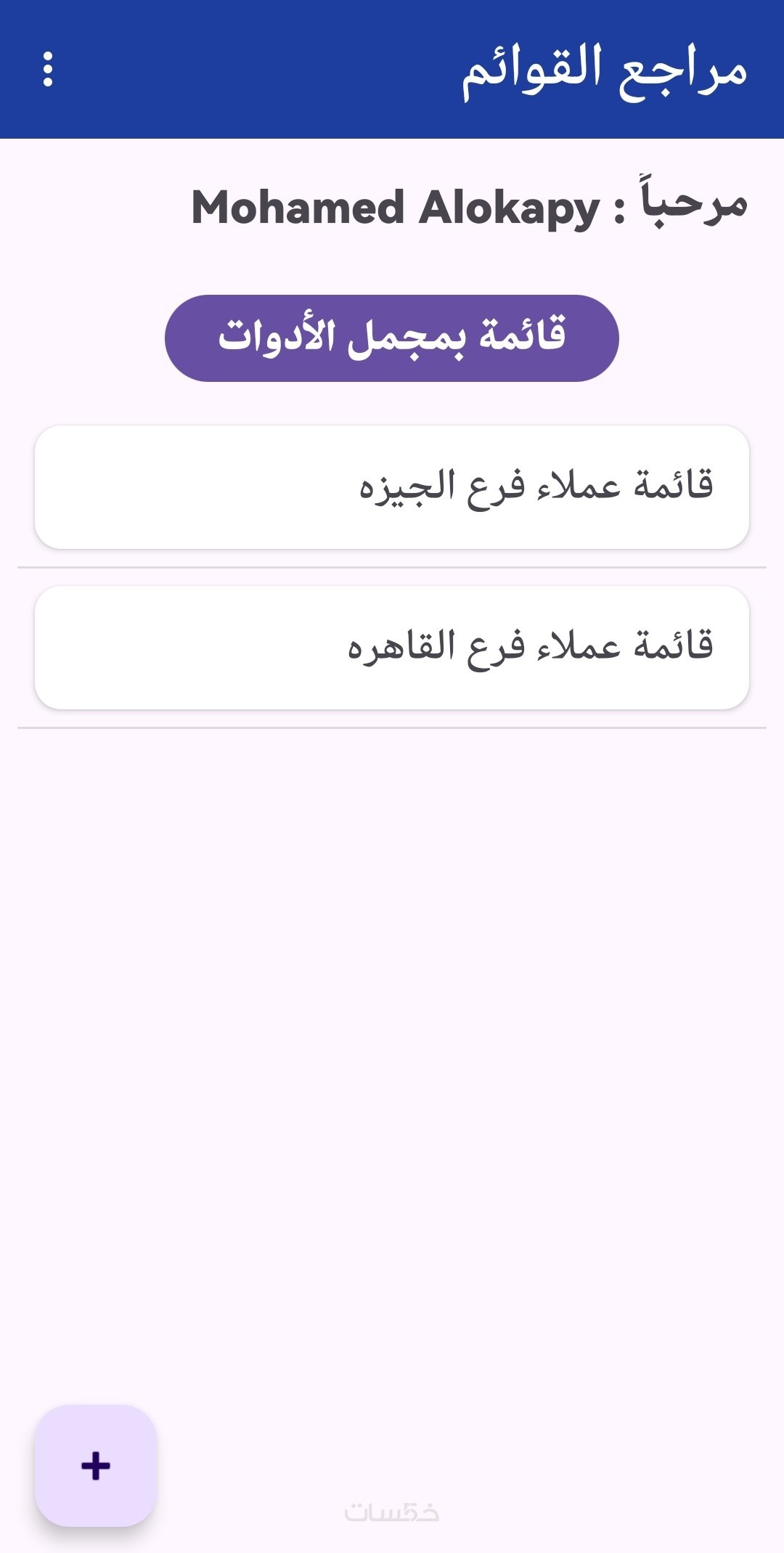Open the three-dot overflow menu
The height and width of the screenshot is (1553, 784).
[x=48, y=69]
